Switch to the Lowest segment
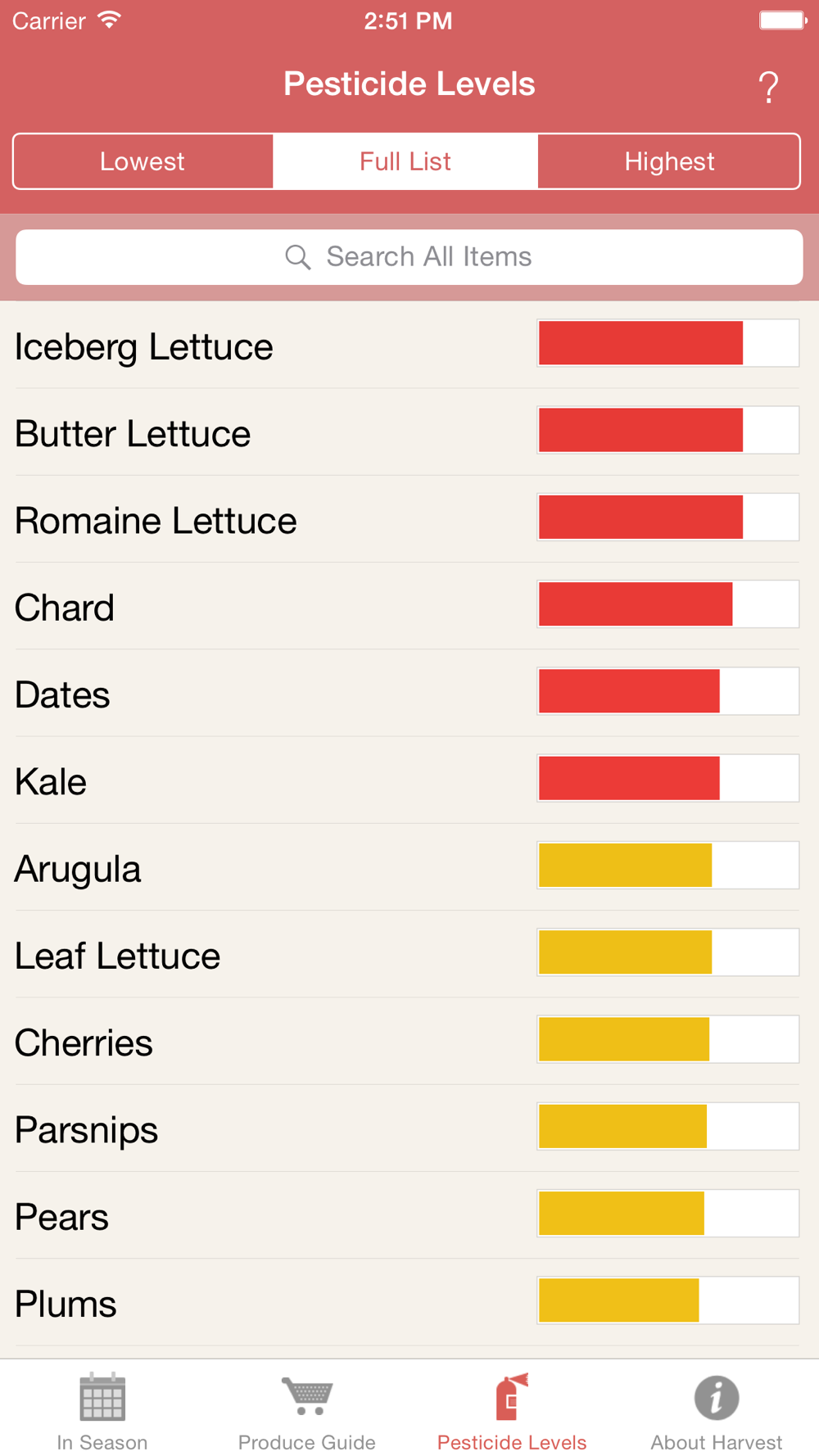This screenshot has height=1456, width=819. (143, 161)
